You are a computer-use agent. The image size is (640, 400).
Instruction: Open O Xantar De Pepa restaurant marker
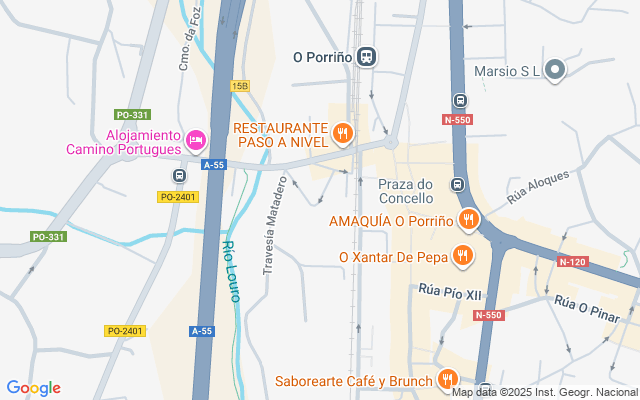(462, 256)
